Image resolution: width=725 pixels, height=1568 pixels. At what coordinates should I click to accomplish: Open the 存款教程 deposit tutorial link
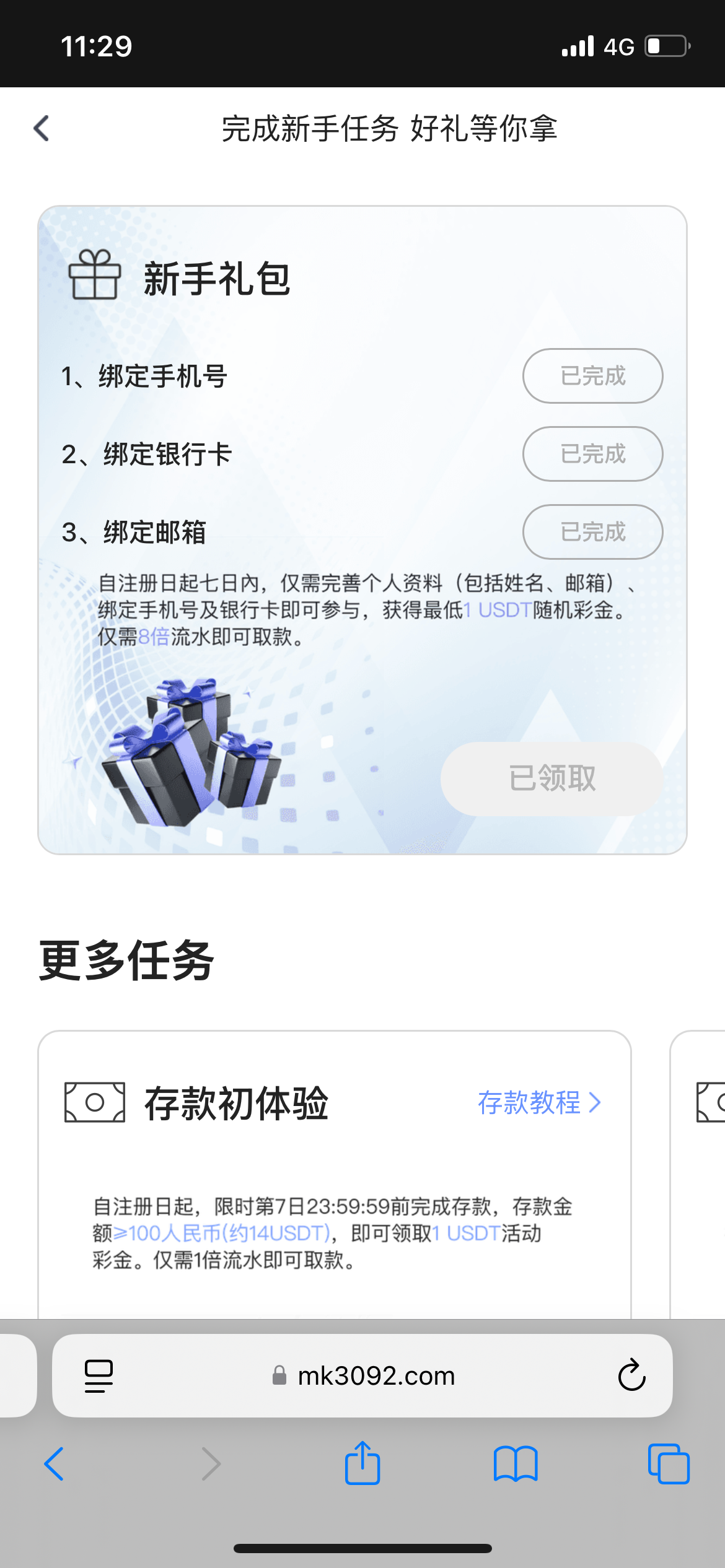pos(538,1103)
